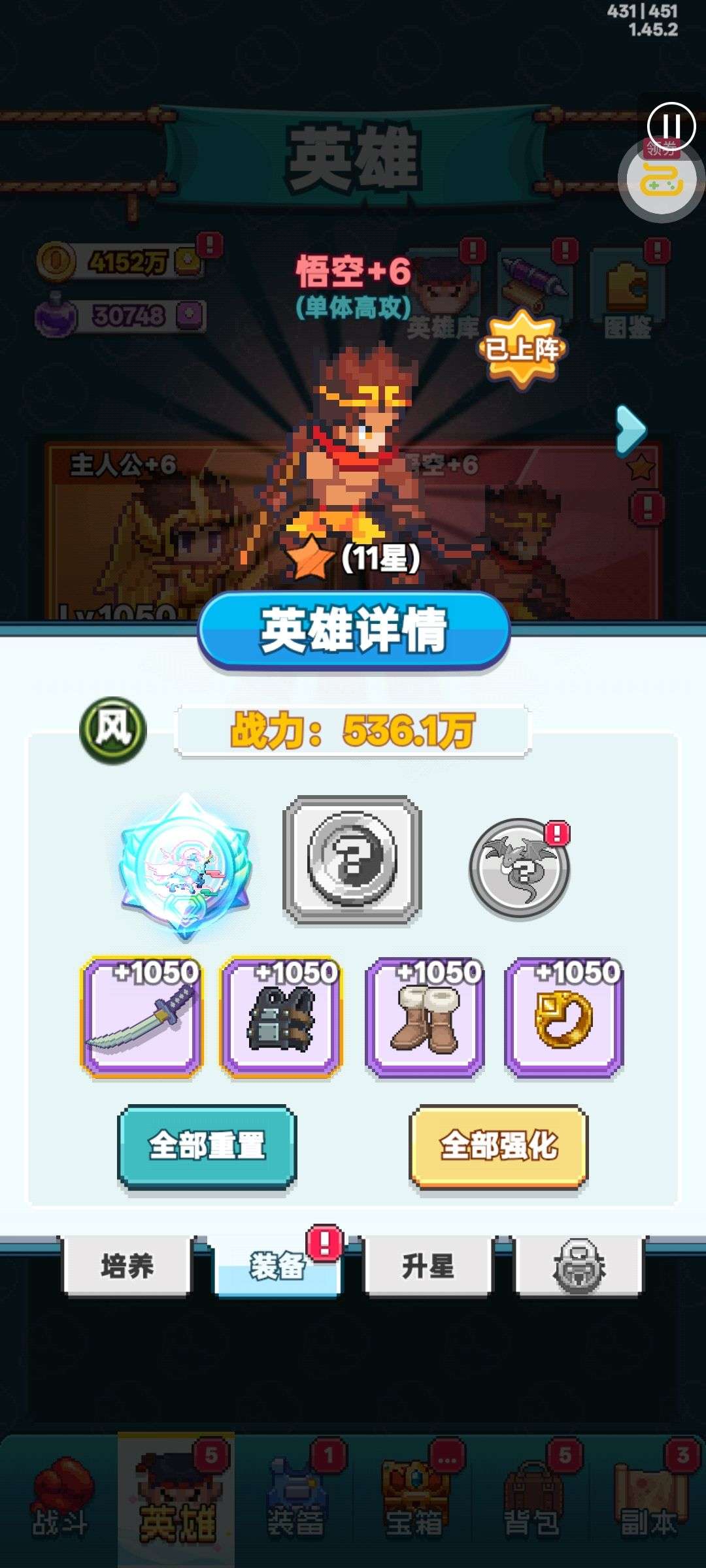
Task: Open the 英雄详情 hero details button
Action: [354, 630]
